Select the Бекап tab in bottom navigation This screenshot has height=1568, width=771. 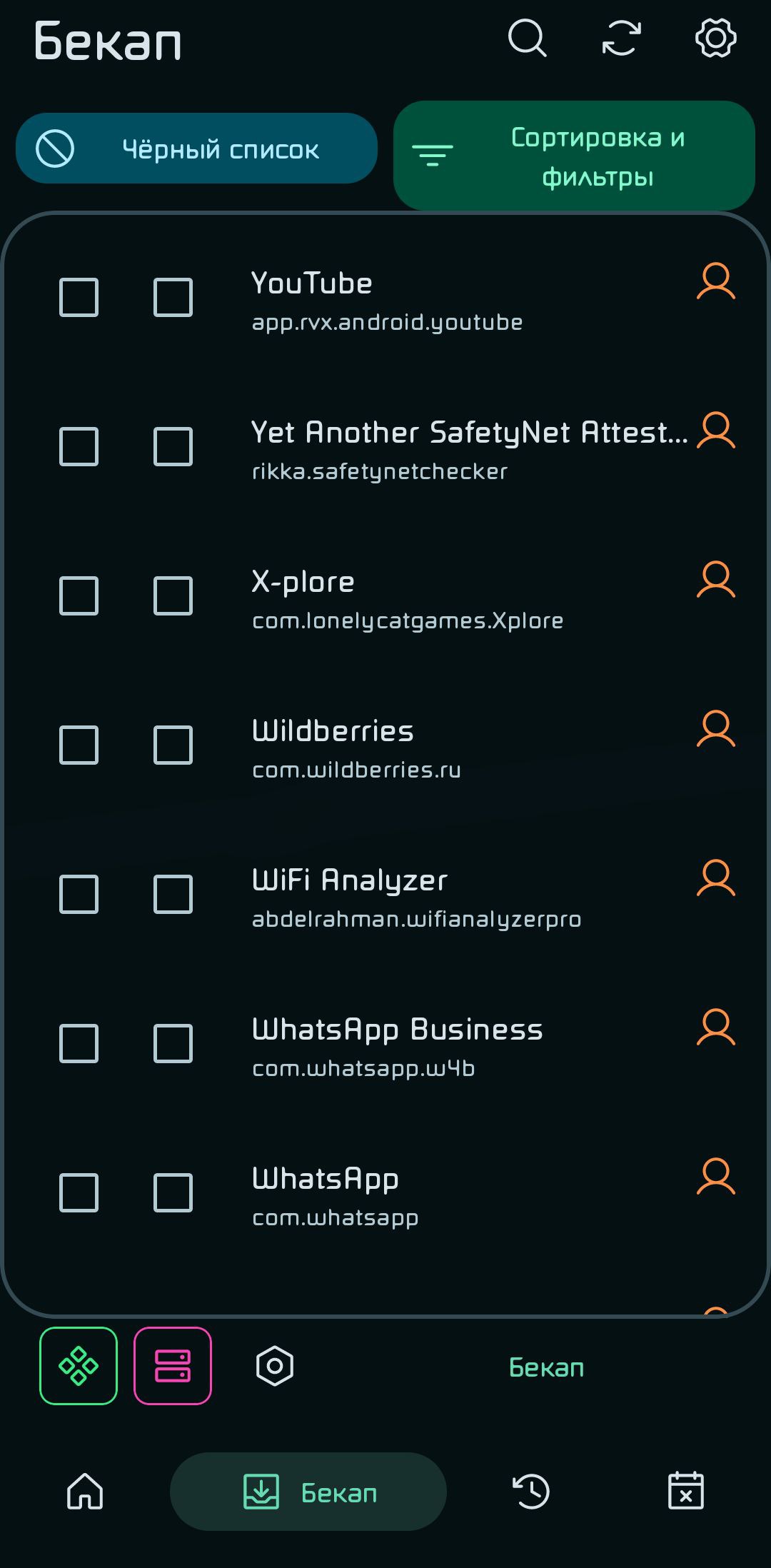[308, 1492]
